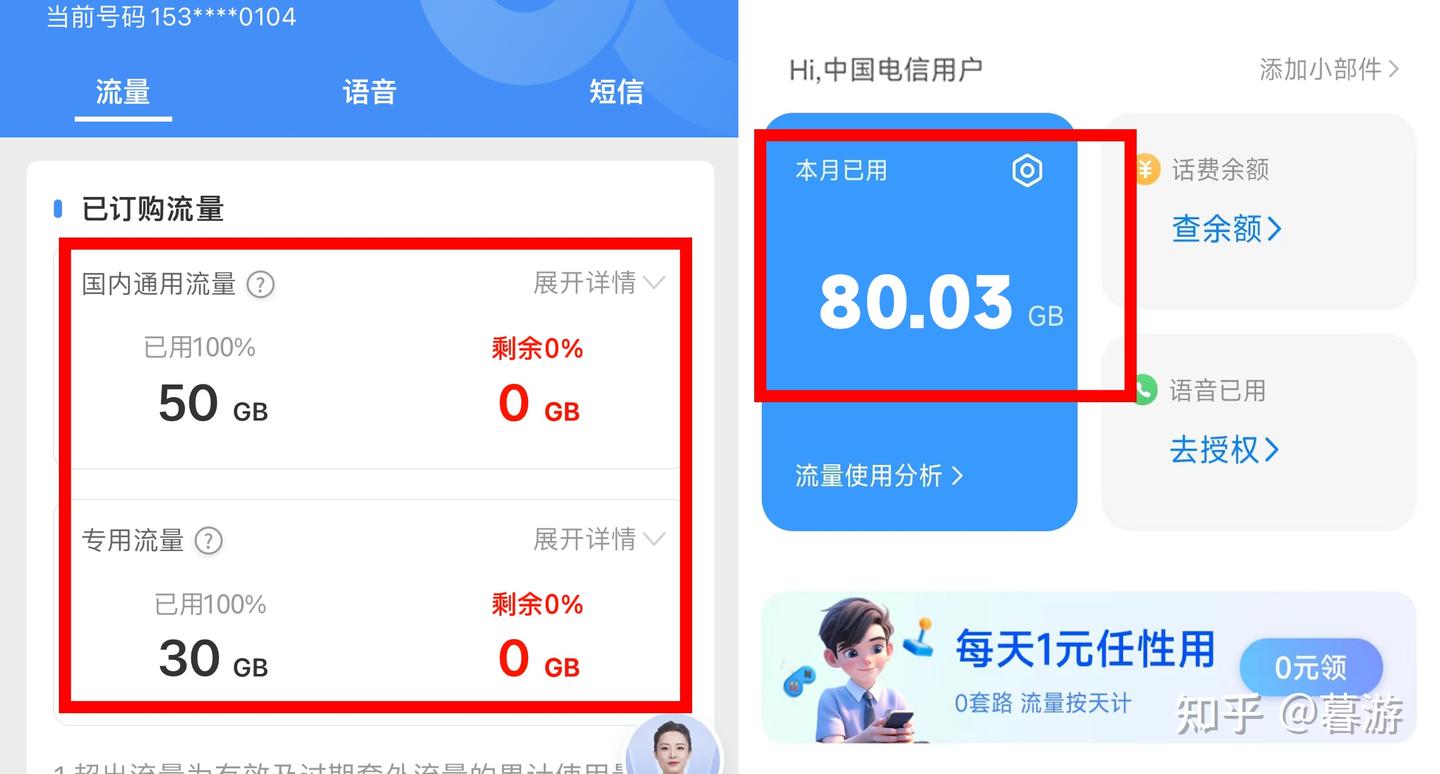The image size is (1440, 774).
Task: Open help icon beside 专用流量
Action: [x=208, y=541]
